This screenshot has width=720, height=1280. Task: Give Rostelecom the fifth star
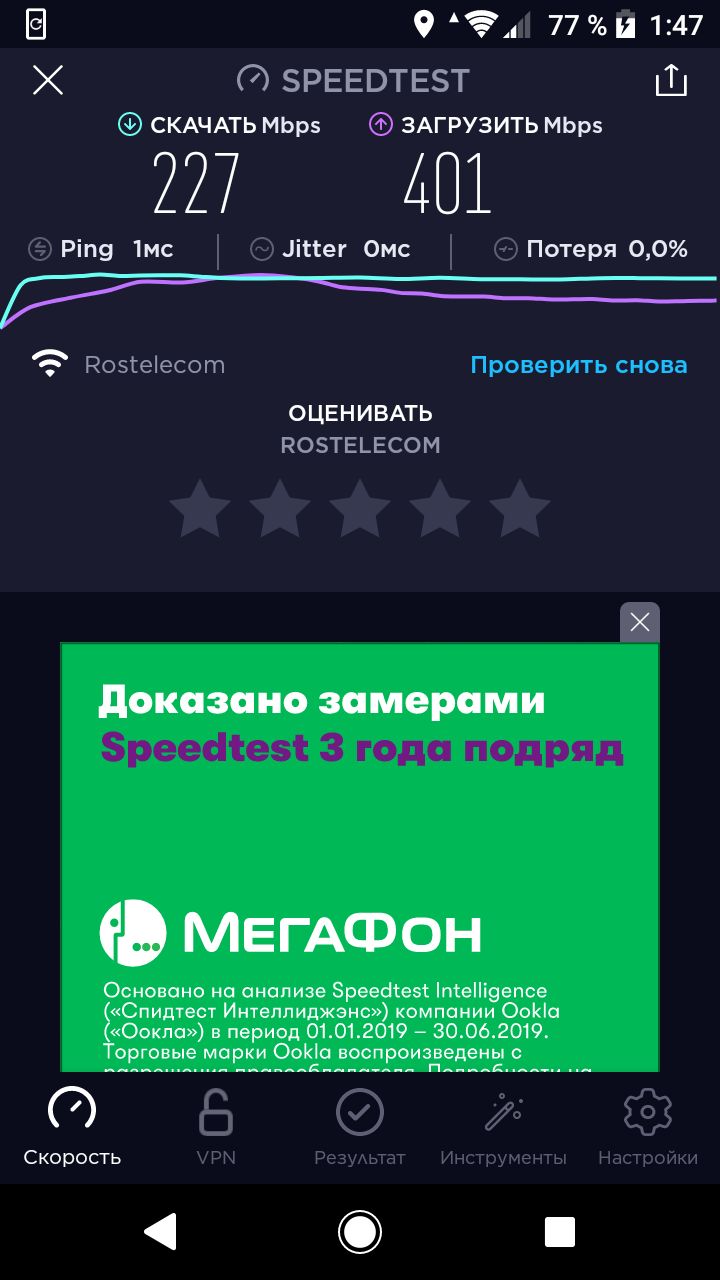point(520,508)
